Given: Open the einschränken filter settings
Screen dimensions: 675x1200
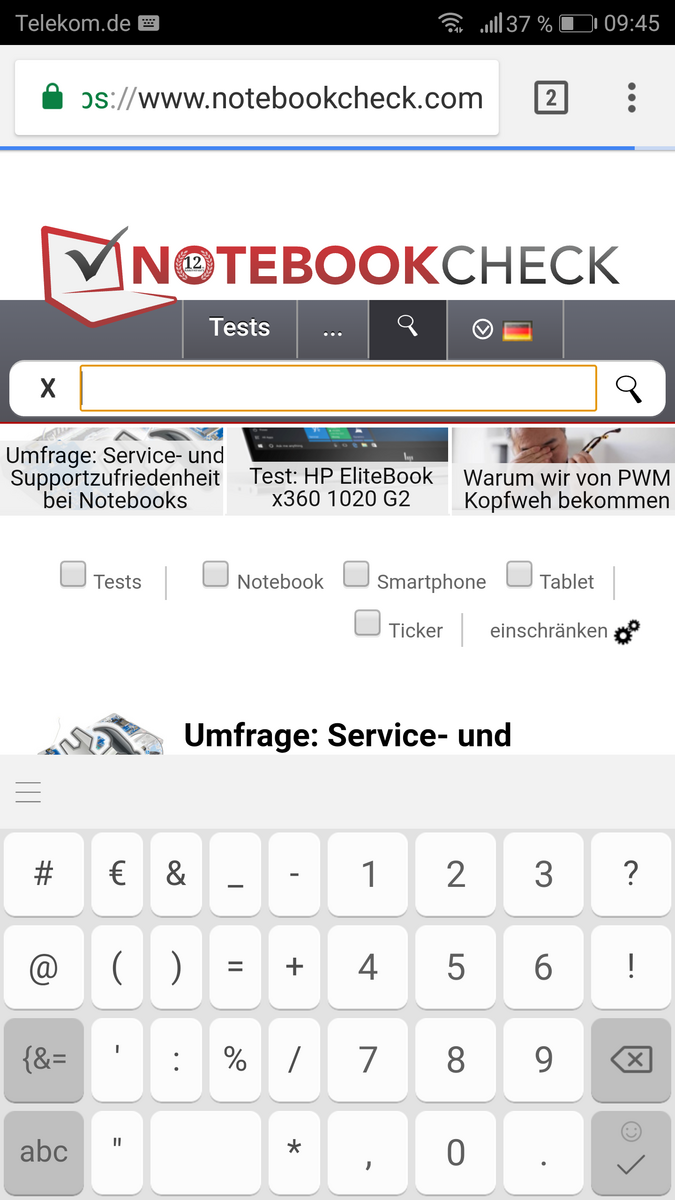Looking at the screenshot, I should coord(564,631).
